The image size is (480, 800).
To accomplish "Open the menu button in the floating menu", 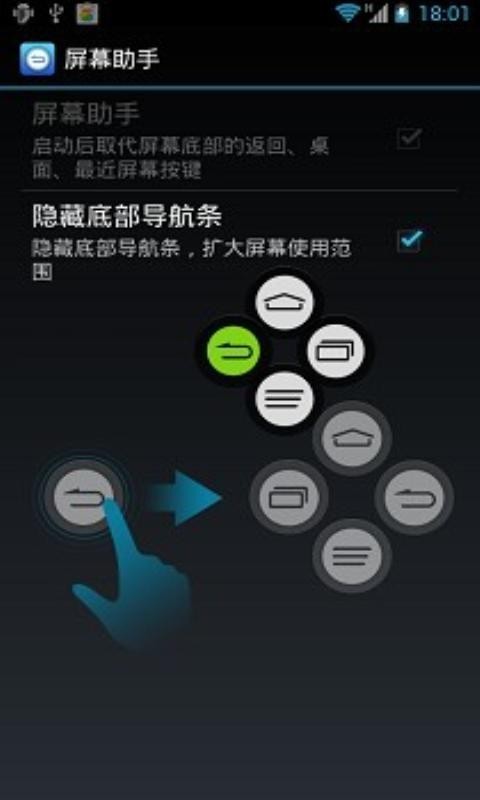I will click(x=284, y=399).
